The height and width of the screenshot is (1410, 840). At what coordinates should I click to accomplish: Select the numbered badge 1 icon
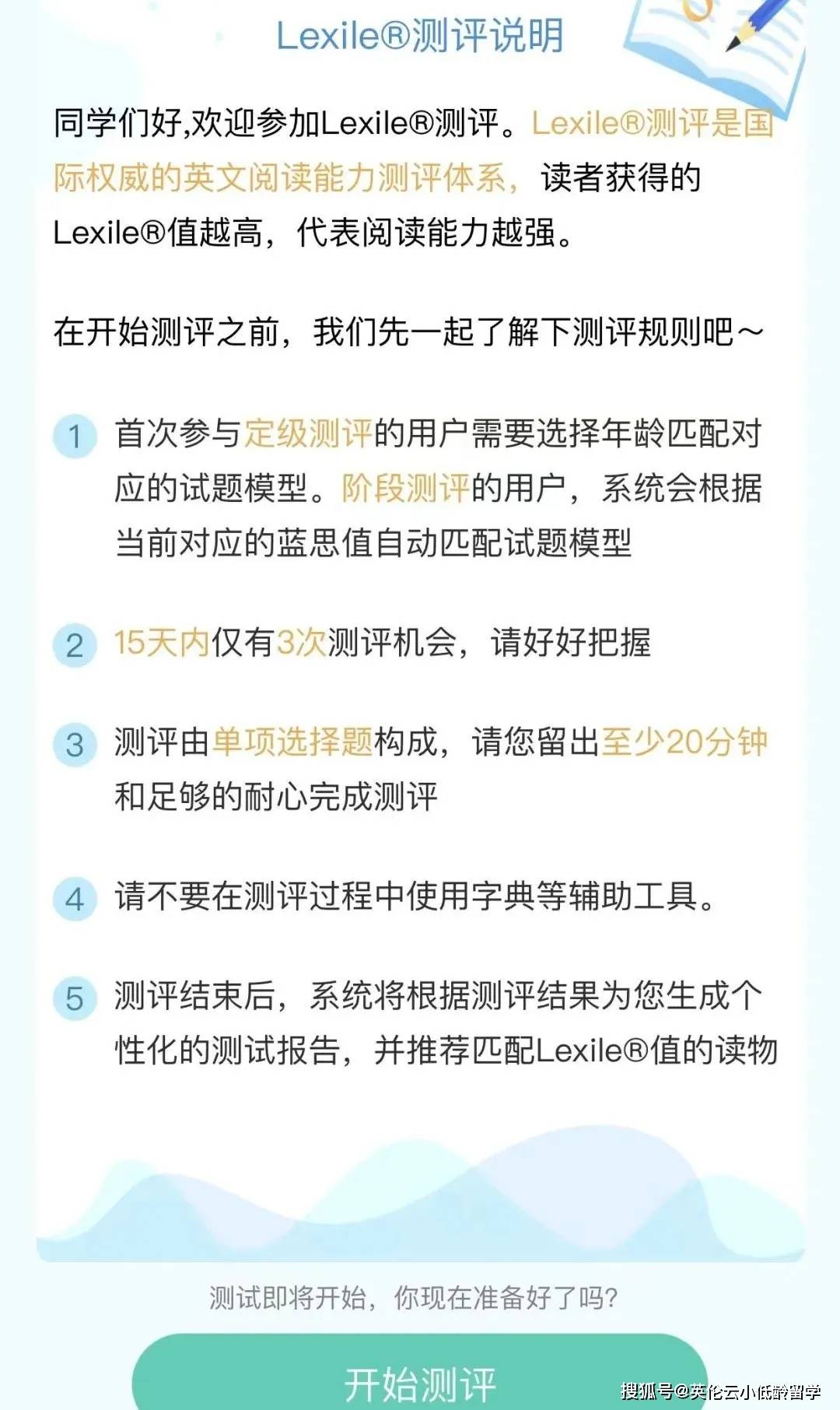coord(74,437)
